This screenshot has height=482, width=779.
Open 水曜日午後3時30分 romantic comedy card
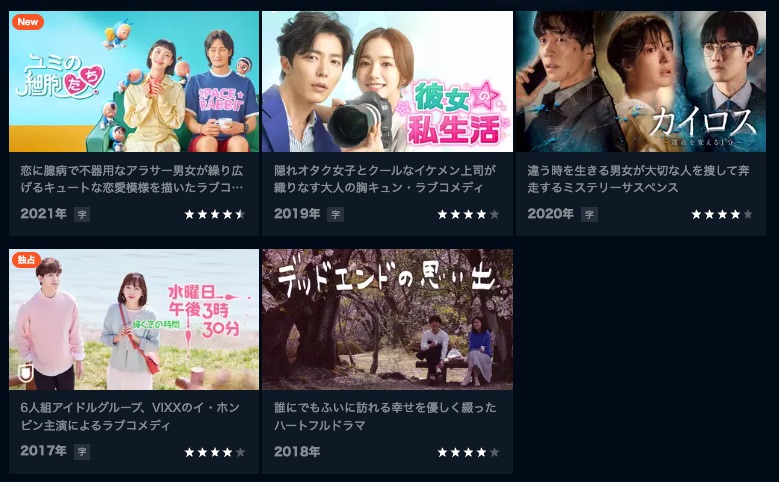(x=133, y=320)
